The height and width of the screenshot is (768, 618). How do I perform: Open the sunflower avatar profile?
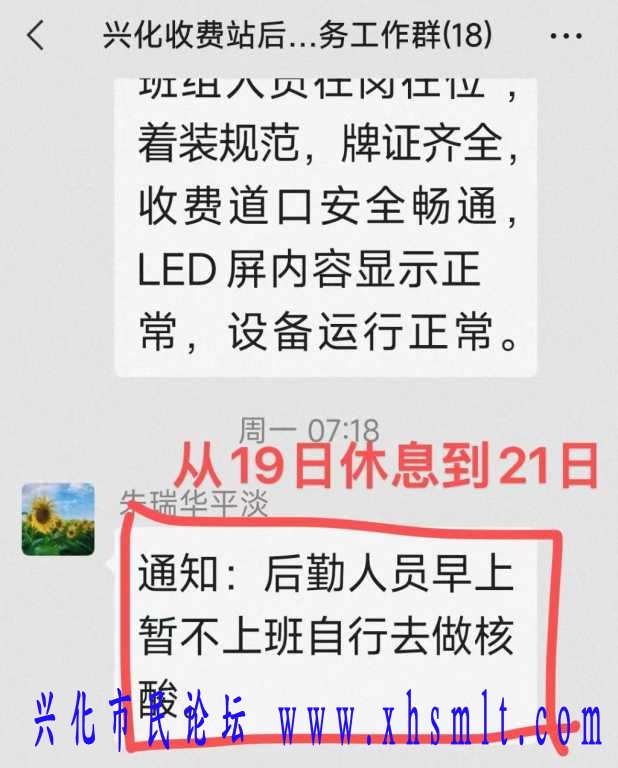58,520
